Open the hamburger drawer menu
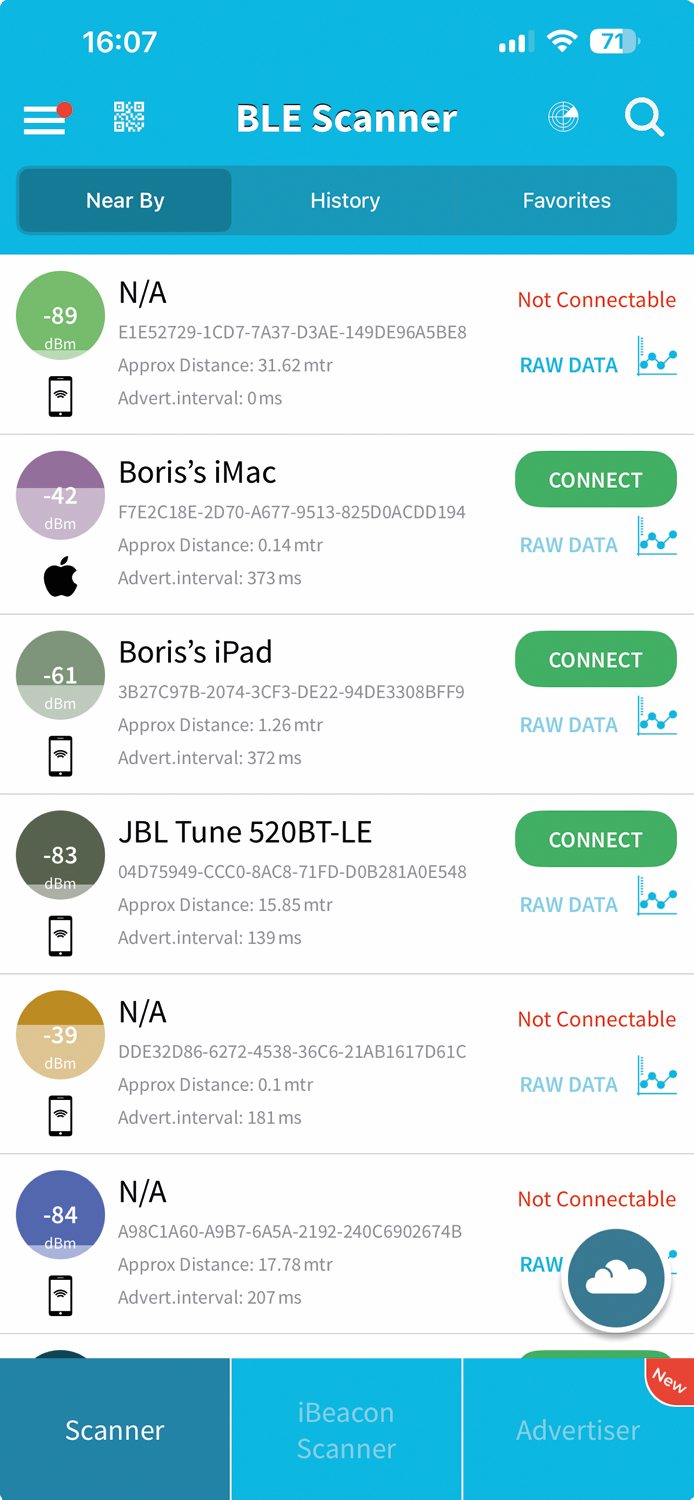This screenshot has height=1500, width=694. tap(45, 119)
